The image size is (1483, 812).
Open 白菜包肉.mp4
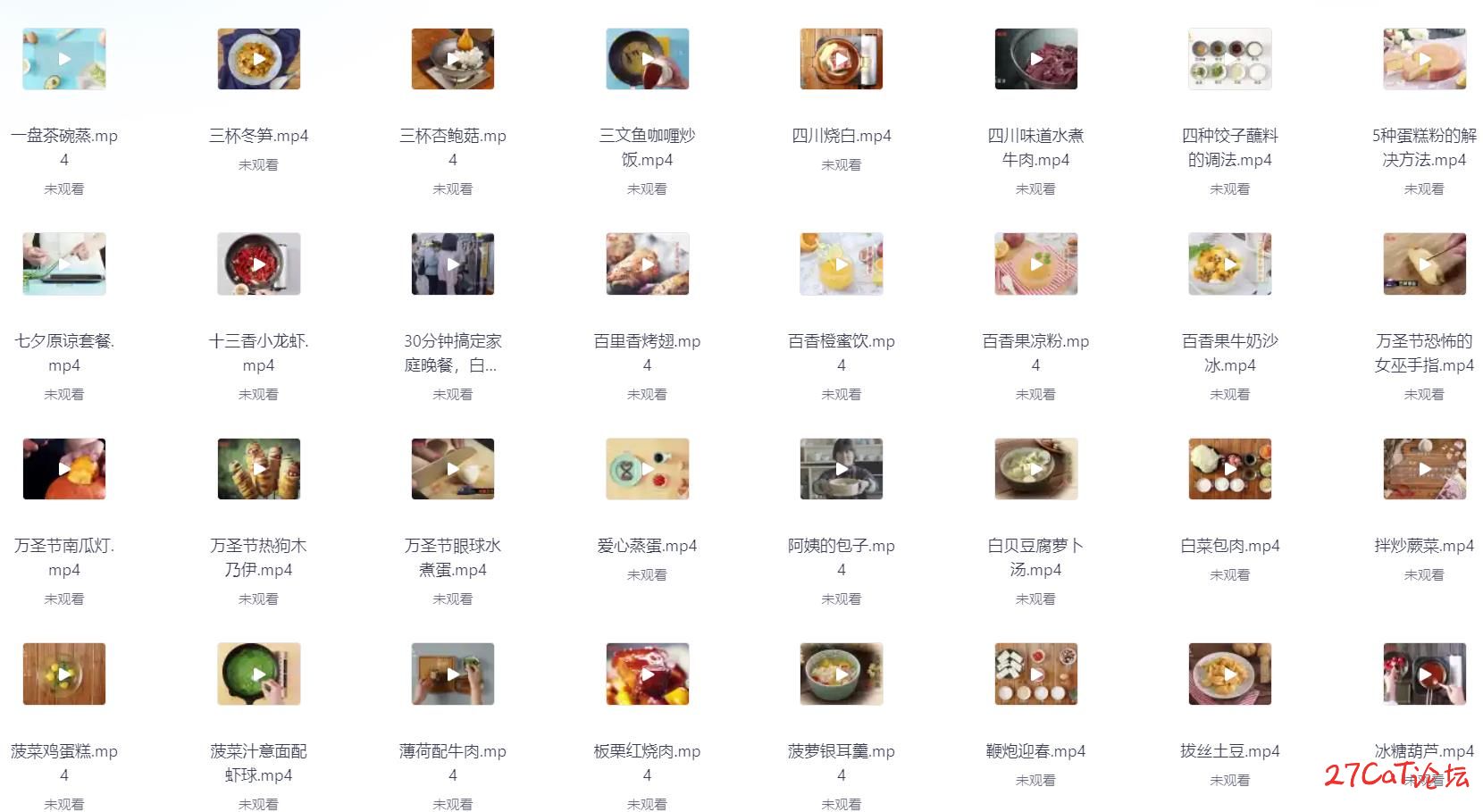(x=1229, y=469)
